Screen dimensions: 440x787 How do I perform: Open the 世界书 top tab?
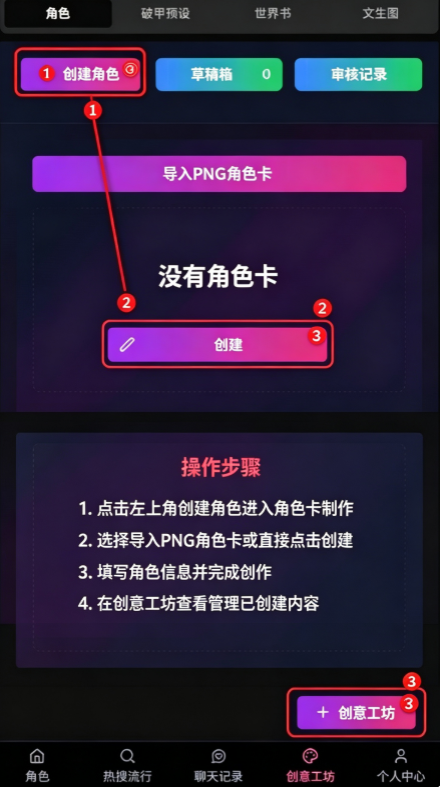[x=272, y=14]
